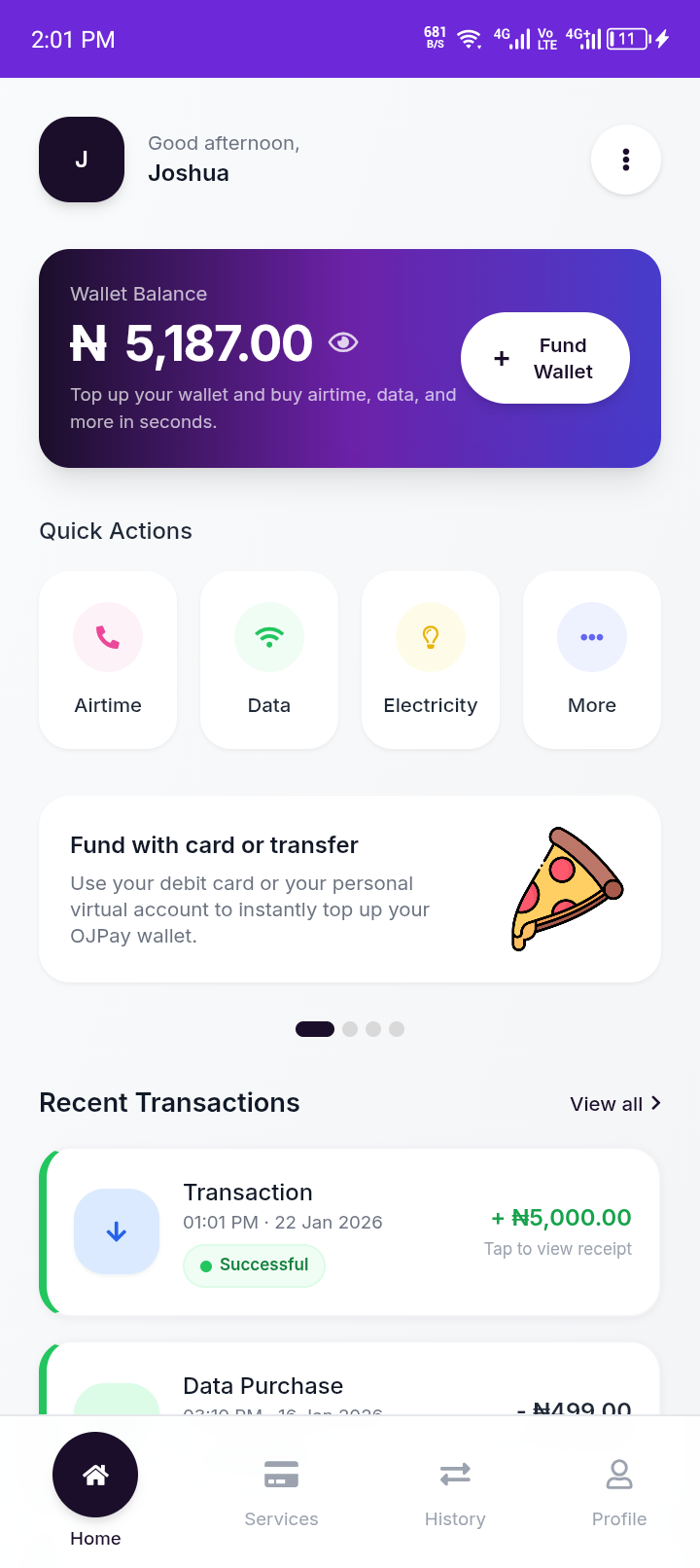The width and height of the screenshot is (700, 1568).
Task: Tap second dot of promo carousel indicator
Action: point(350,1028)
